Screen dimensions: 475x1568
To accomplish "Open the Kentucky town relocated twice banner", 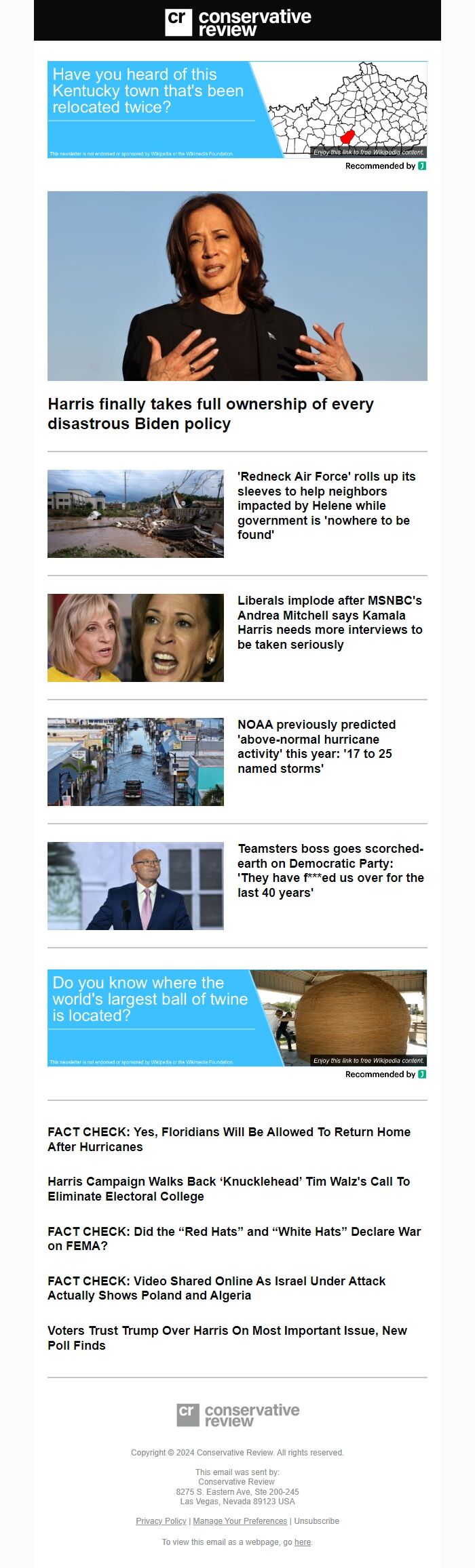I will coord(237,110).
